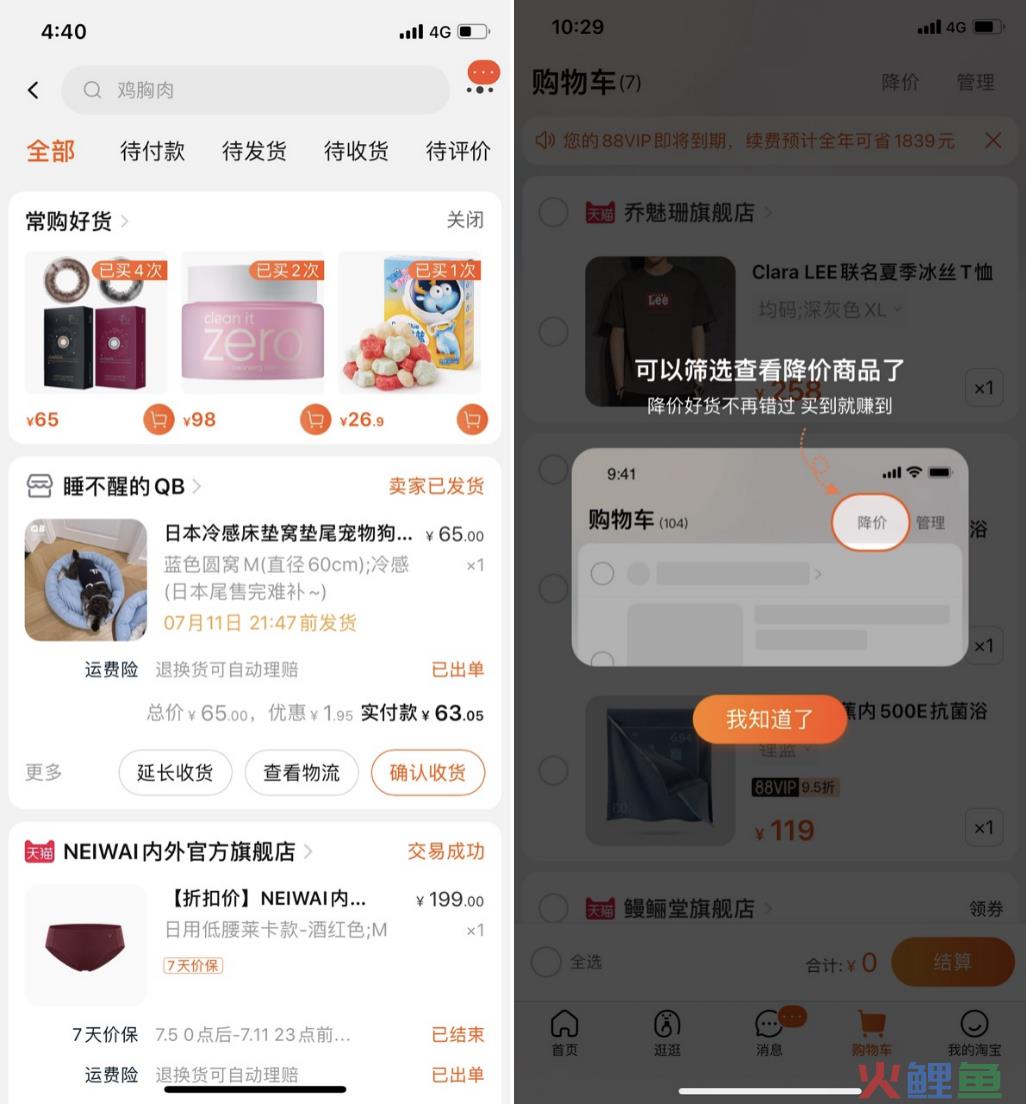Screen dimensions: 1026x1104
Task: Switch to the 待付款 tab
Action: [x=153, y=151]
